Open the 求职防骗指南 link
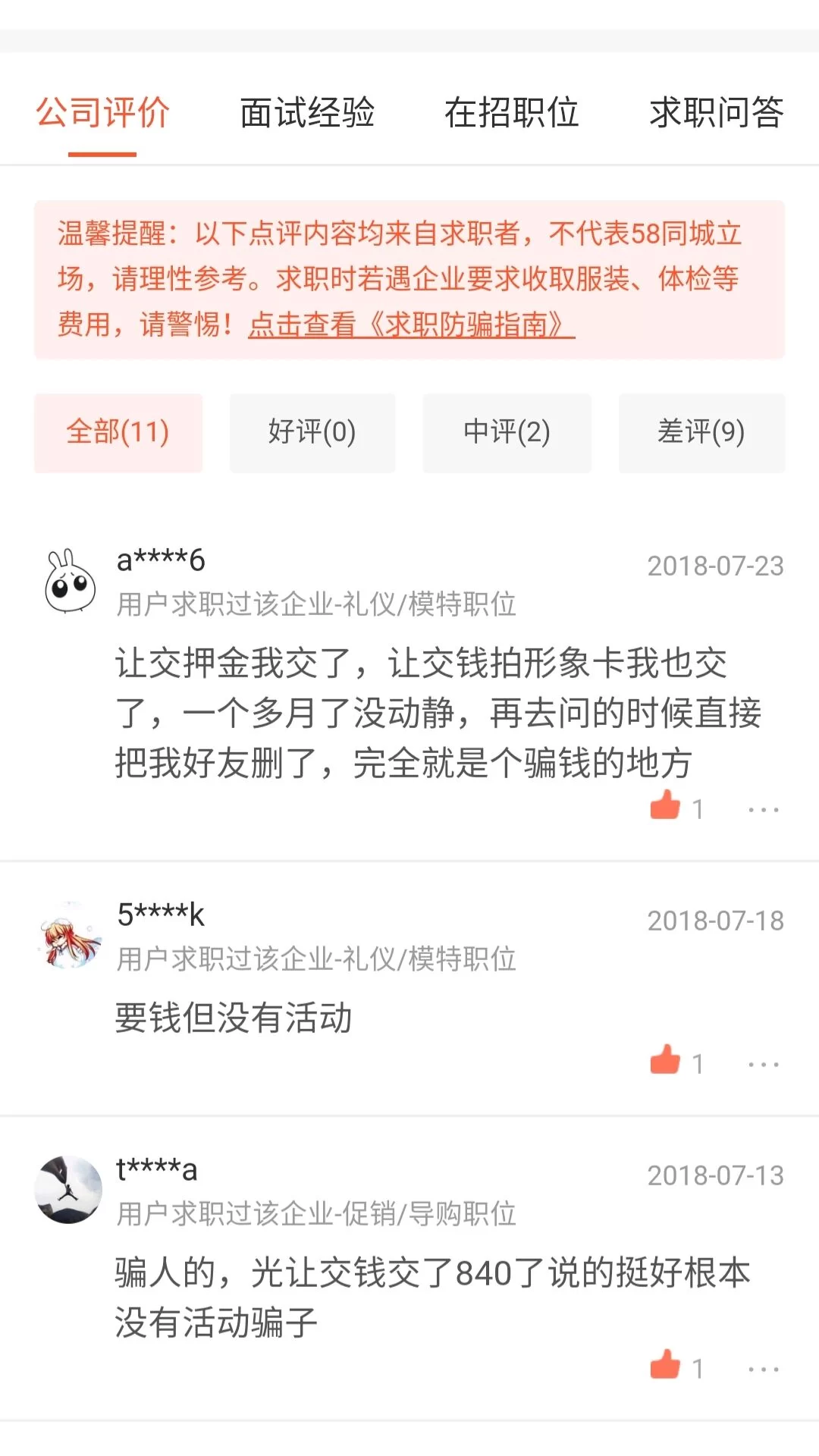Viewport: 819px width, 1456px height. coord(411,325)
